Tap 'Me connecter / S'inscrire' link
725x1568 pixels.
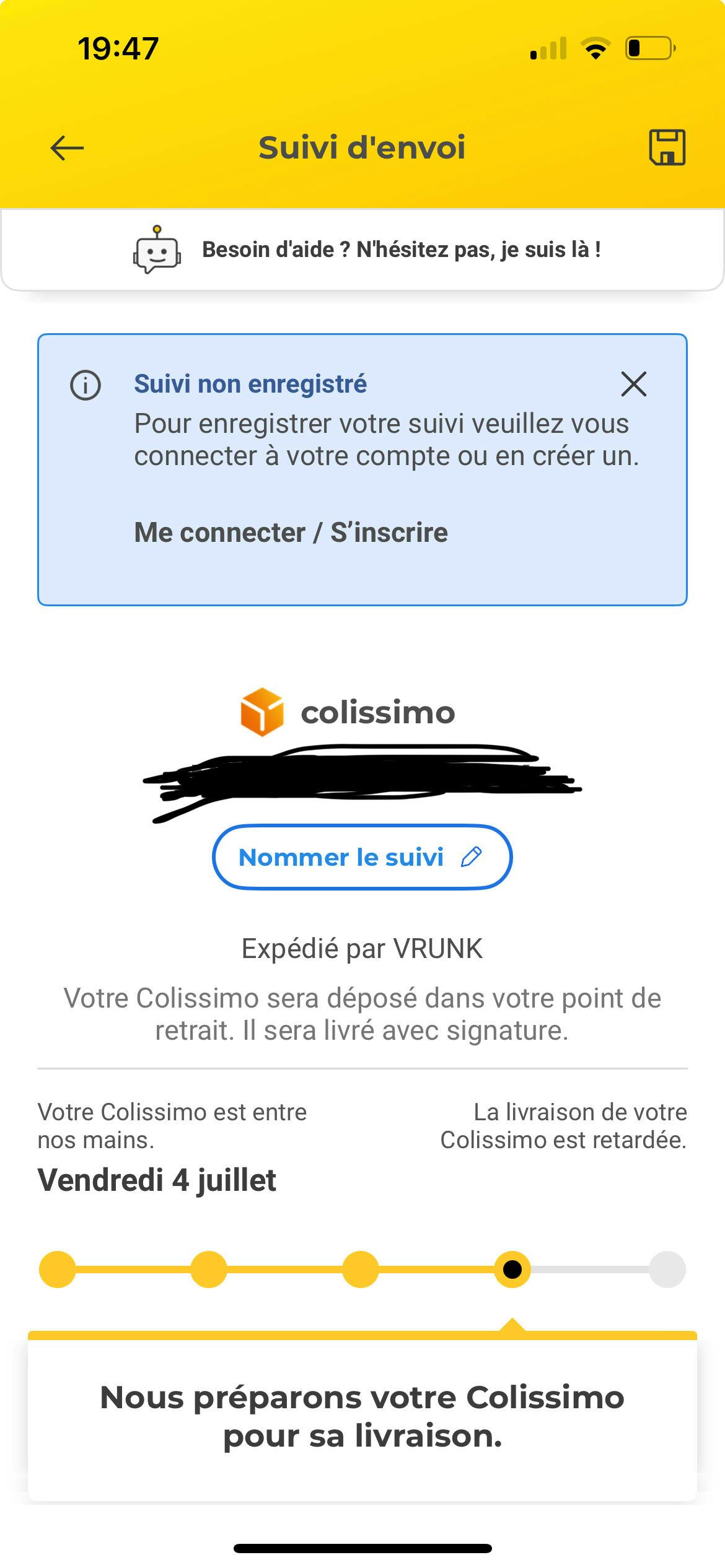click(291, 533)
